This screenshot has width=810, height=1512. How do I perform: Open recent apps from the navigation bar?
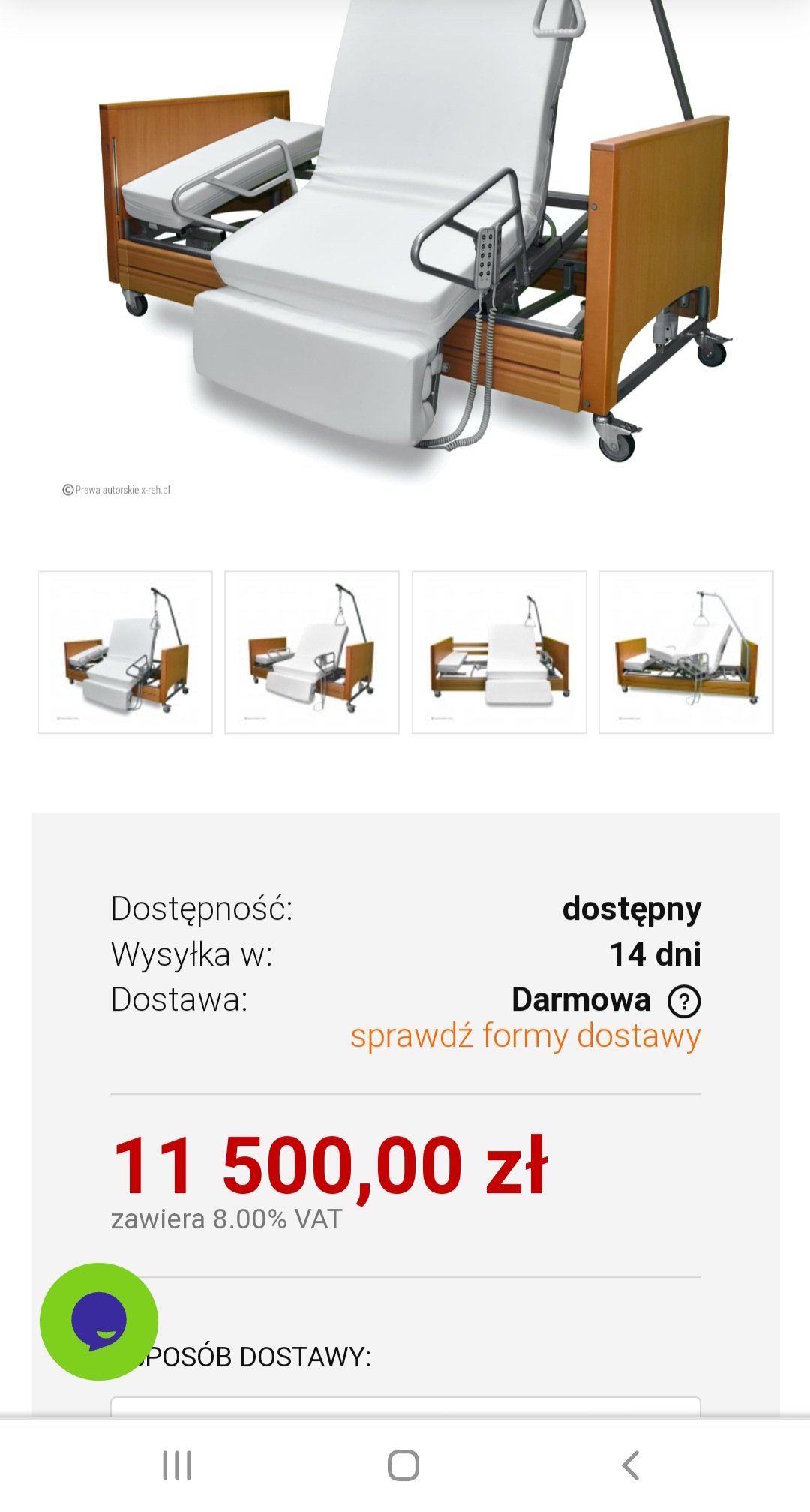click(178, 1465)
